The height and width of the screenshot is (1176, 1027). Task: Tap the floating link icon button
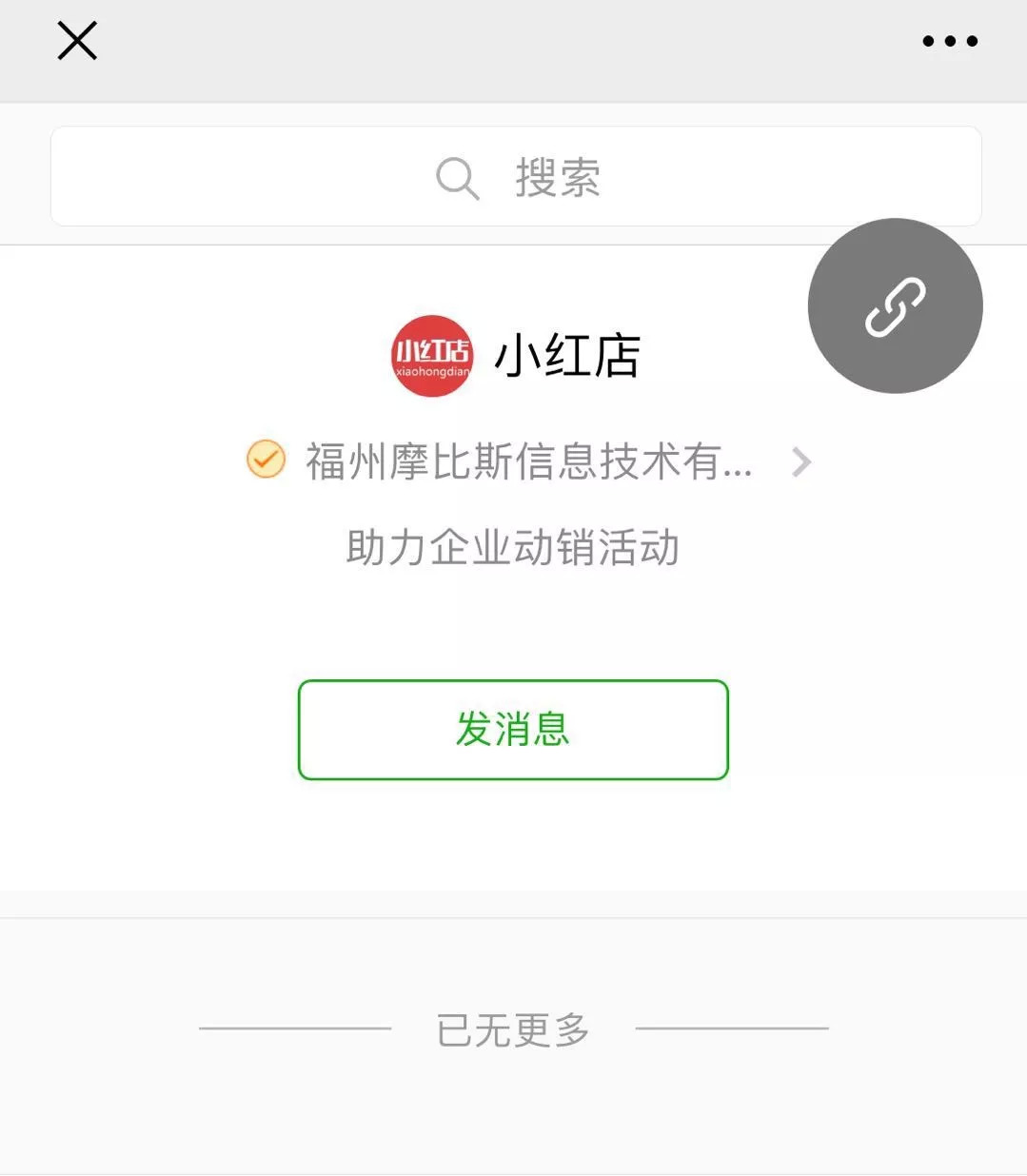point(895,306)
